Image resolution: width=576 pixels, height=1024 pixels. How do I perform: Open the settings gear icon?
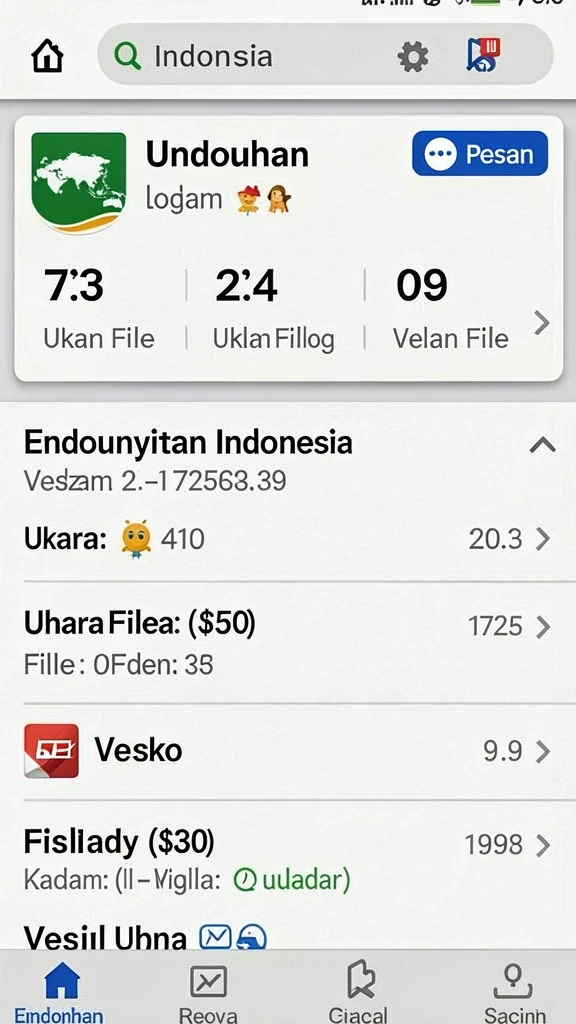point(413,57)
